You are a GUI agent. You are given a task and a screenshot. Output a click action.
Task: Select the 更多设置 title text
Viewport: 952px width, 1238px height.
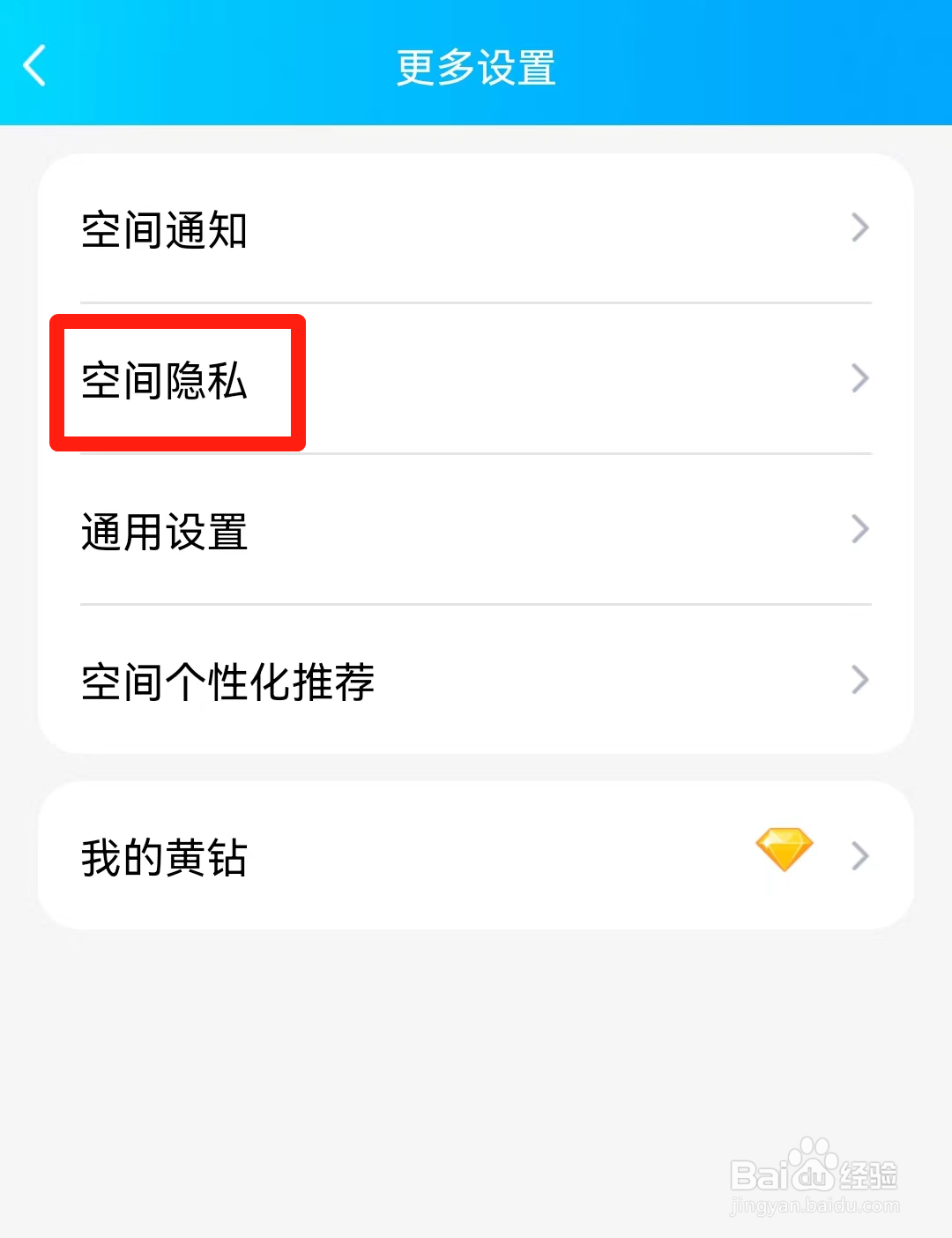(x=475, y=71)
